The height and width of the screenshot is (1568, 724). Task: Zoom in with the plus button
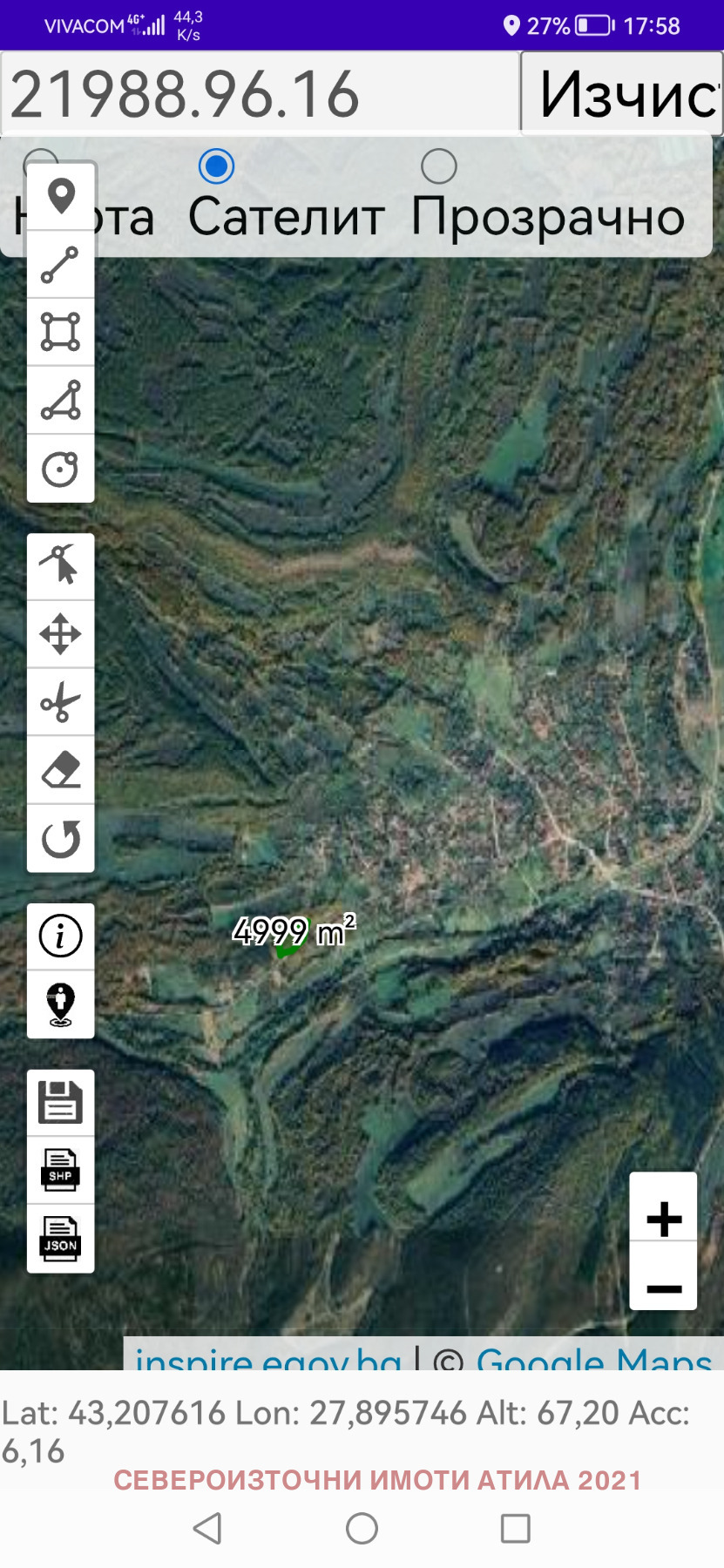click(x=664, y=1218)
